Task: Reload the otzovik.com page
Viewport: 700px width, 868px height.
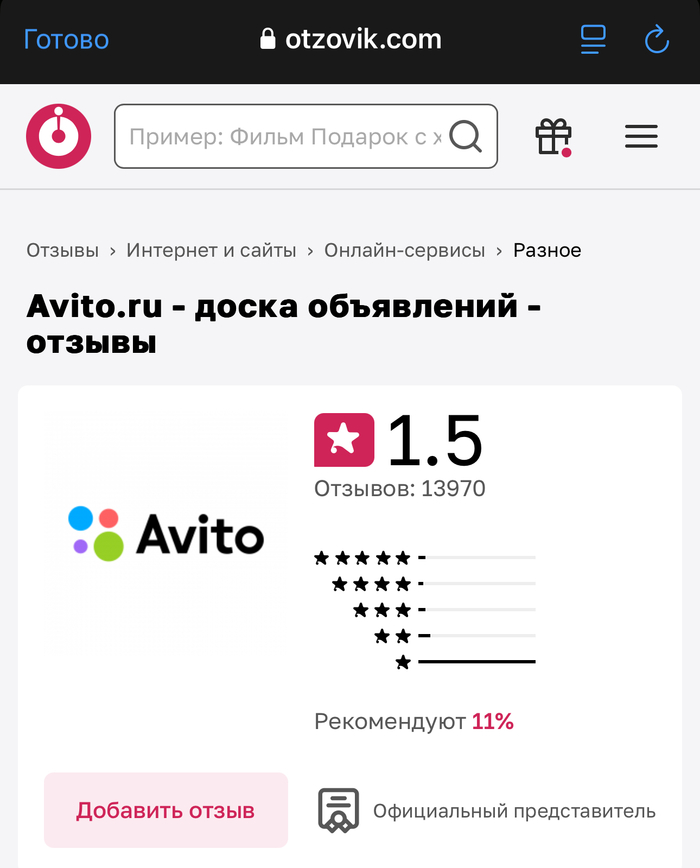Action: 656,40
